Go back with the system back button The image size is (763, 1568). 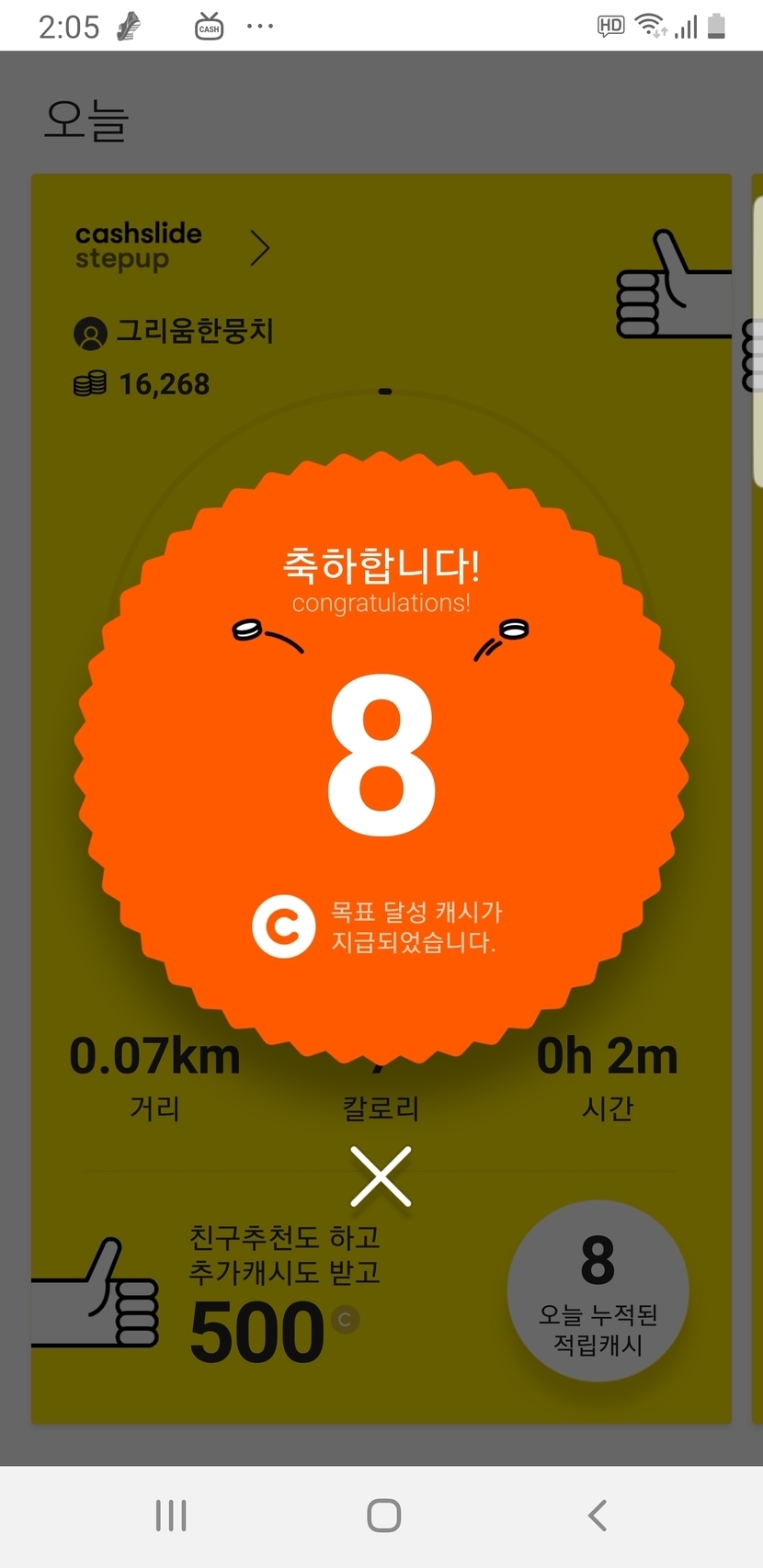pyautogui.click(x=598, y=1515)
